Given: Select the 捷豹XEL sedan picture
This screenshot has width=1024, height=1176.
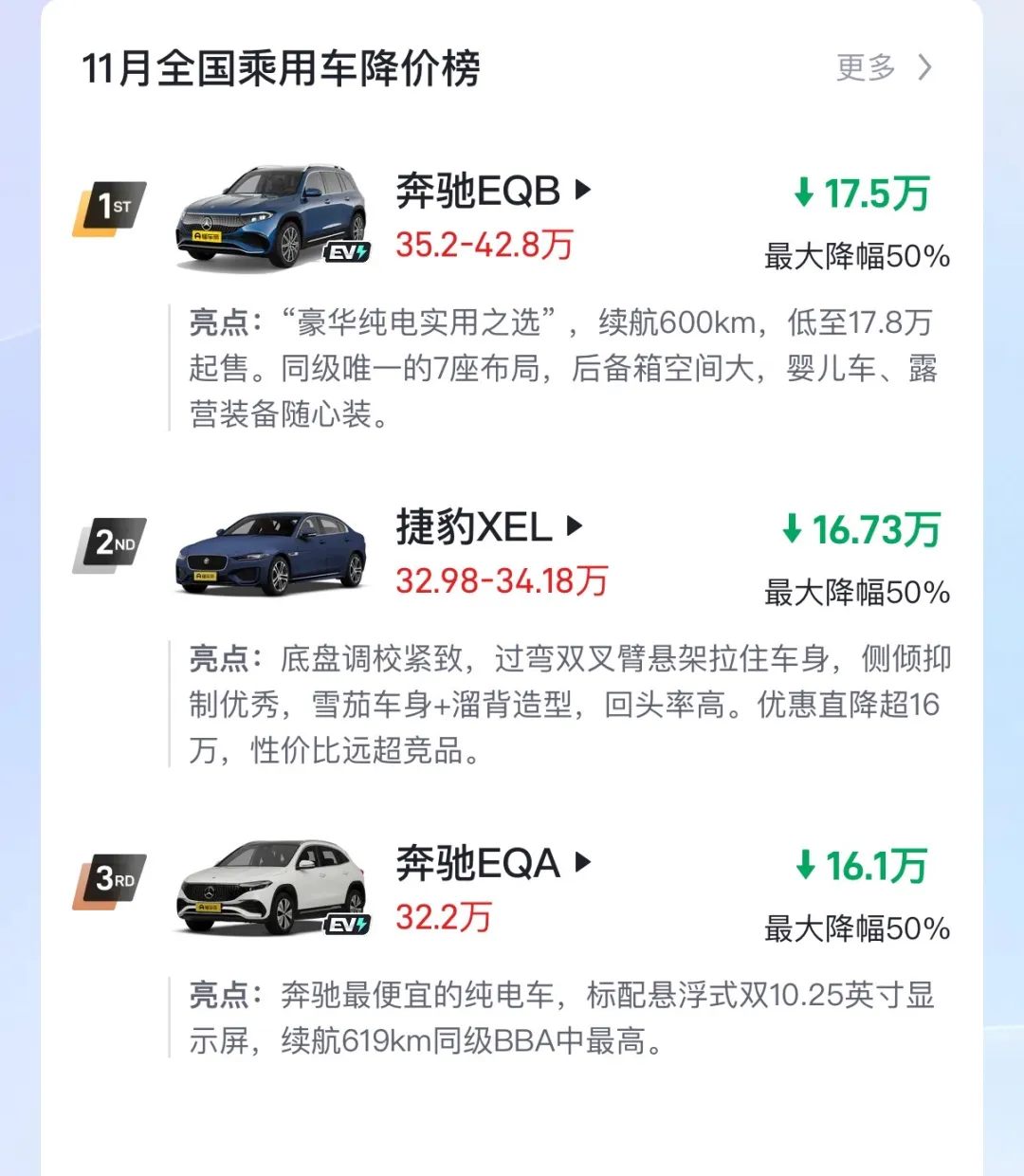Looking at the screenshot, I should coord(271,554).
